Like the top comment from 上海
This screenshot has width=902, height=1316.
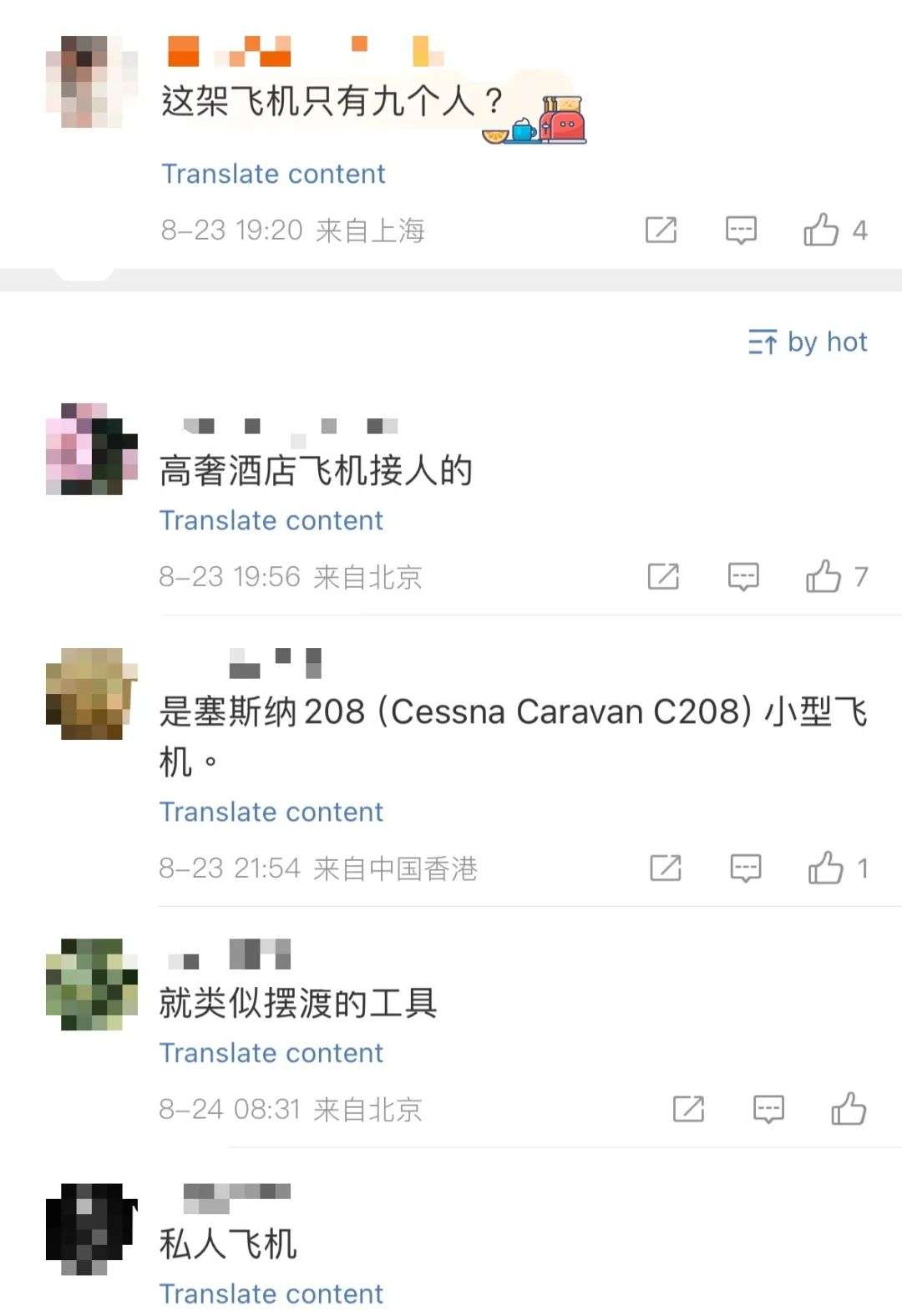[822, 230]
